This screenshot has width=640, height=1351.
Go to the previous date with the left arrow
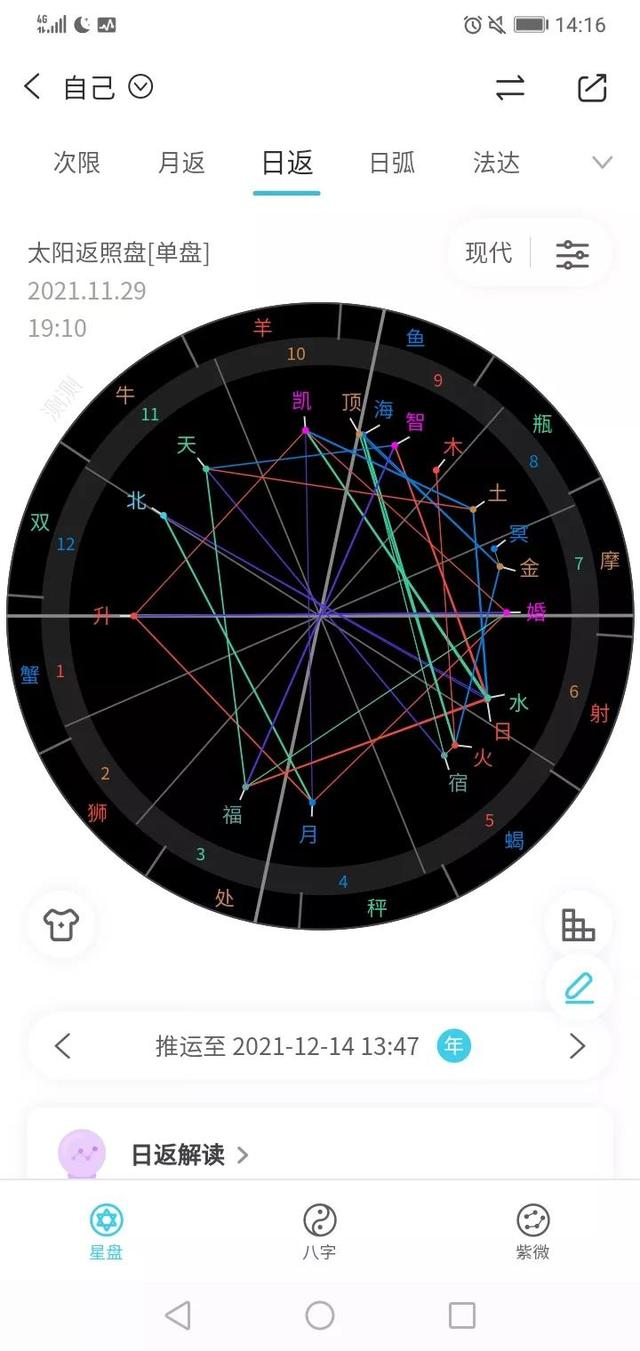(x=62, y=1047)
